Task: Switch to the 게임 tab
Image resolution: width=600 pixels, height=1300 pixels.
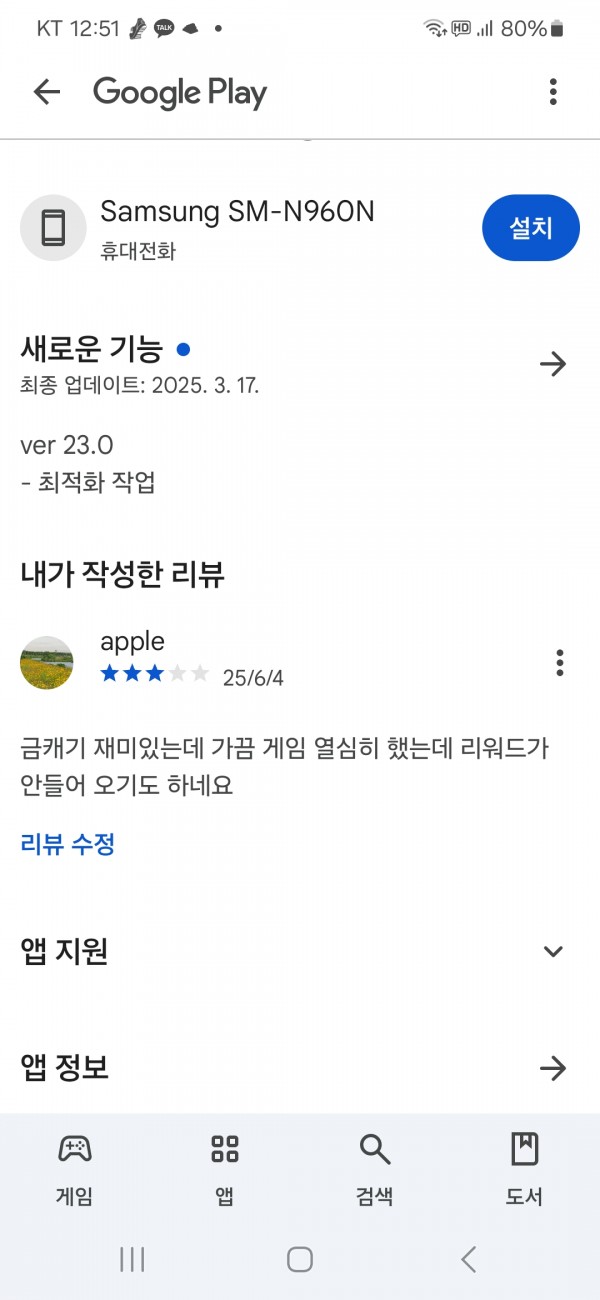Action: (74, 1168)
